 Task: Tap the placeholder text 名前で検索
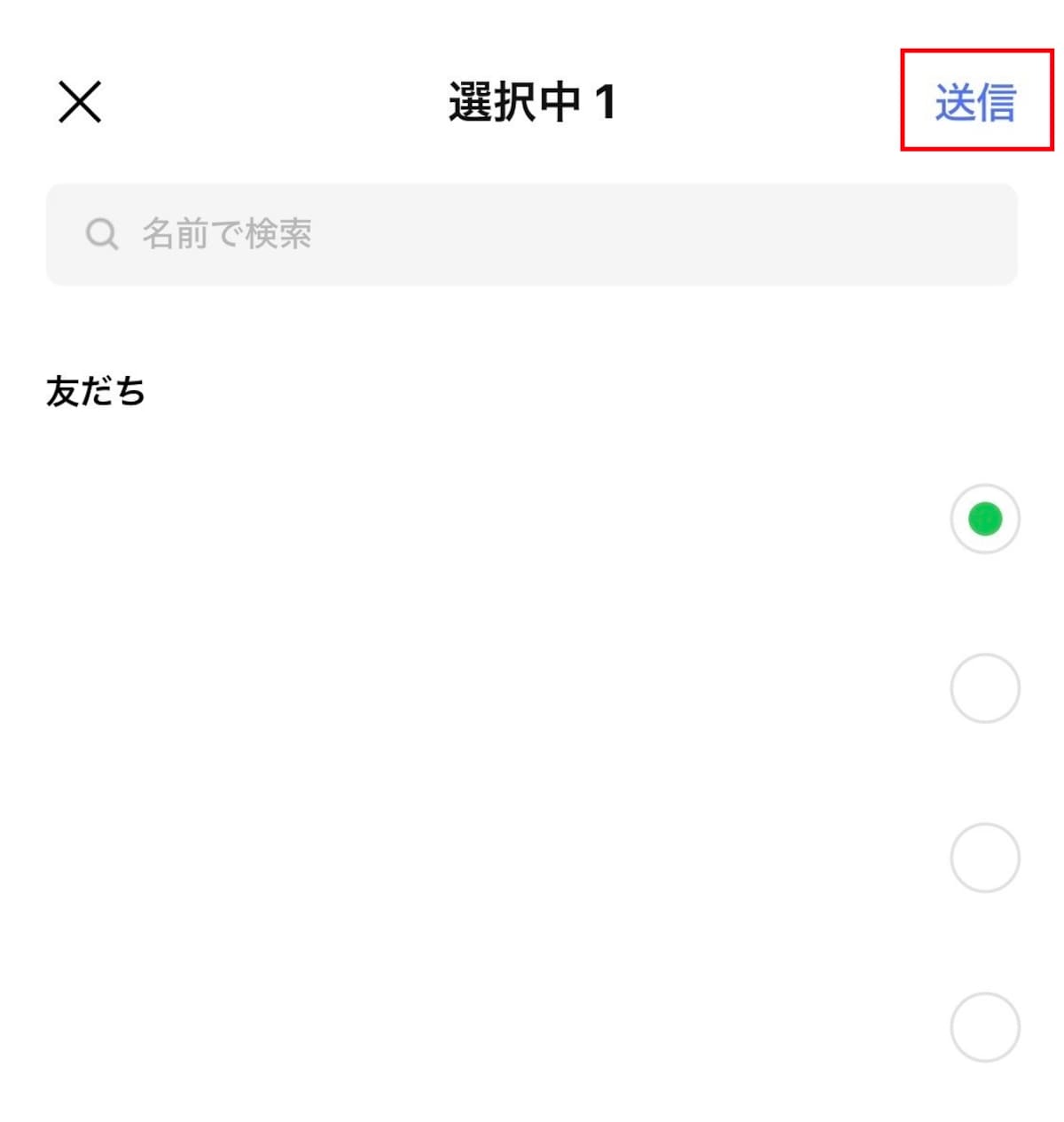tap(226, 234)
